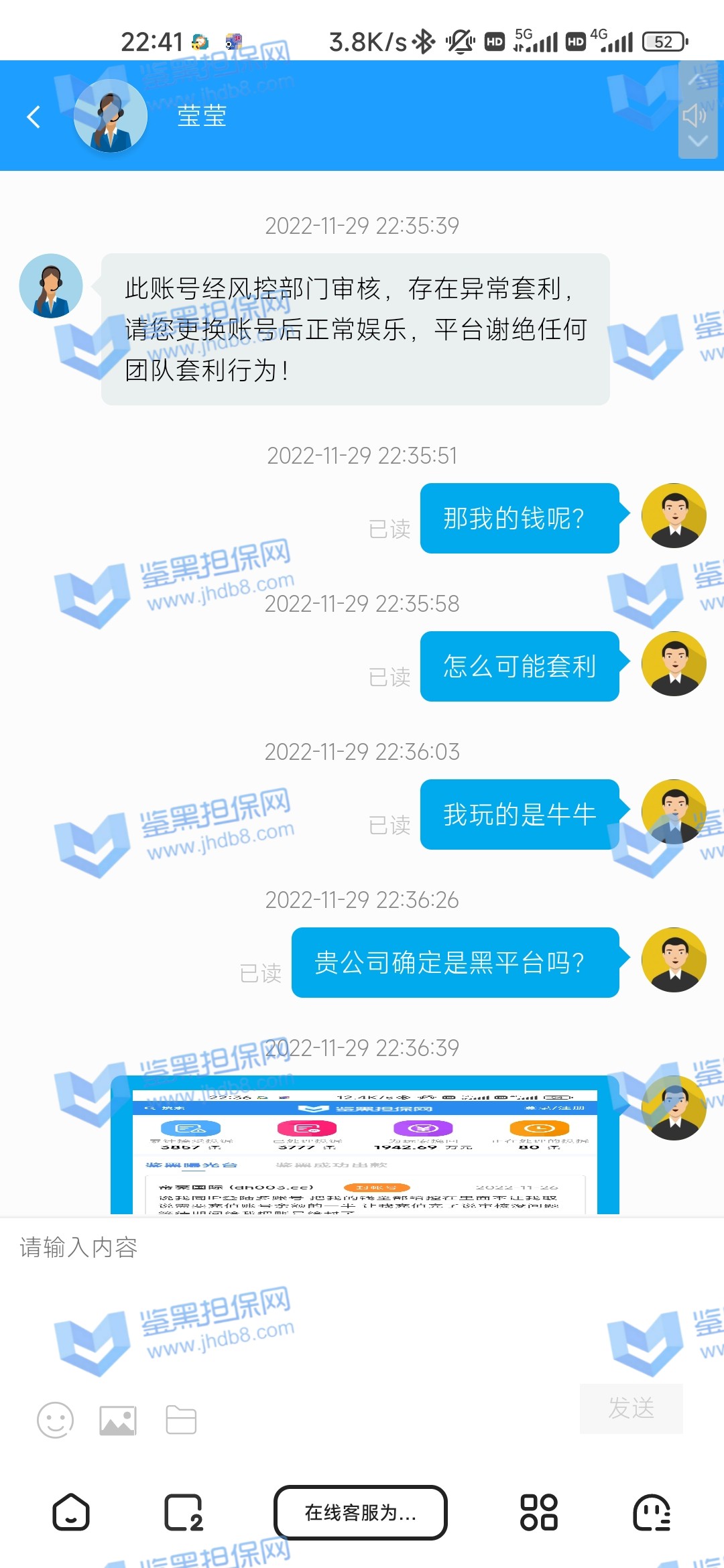Open the screenshot image sent in chat
The width and height of the screenshot is (724, 1568).
364,1146
